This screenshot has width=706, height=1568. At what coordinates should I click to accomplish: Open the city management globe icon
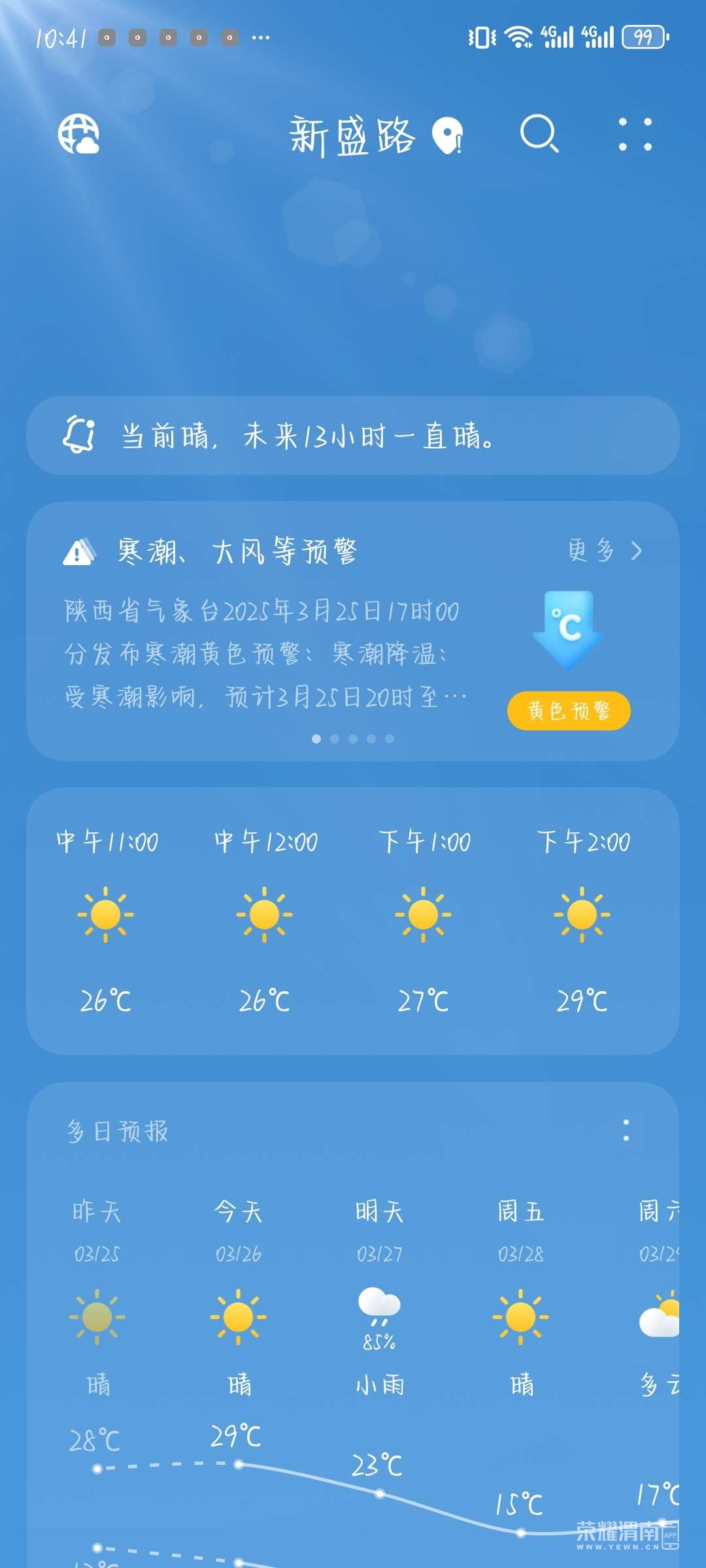pyautogui.click(x=78, y=134)
